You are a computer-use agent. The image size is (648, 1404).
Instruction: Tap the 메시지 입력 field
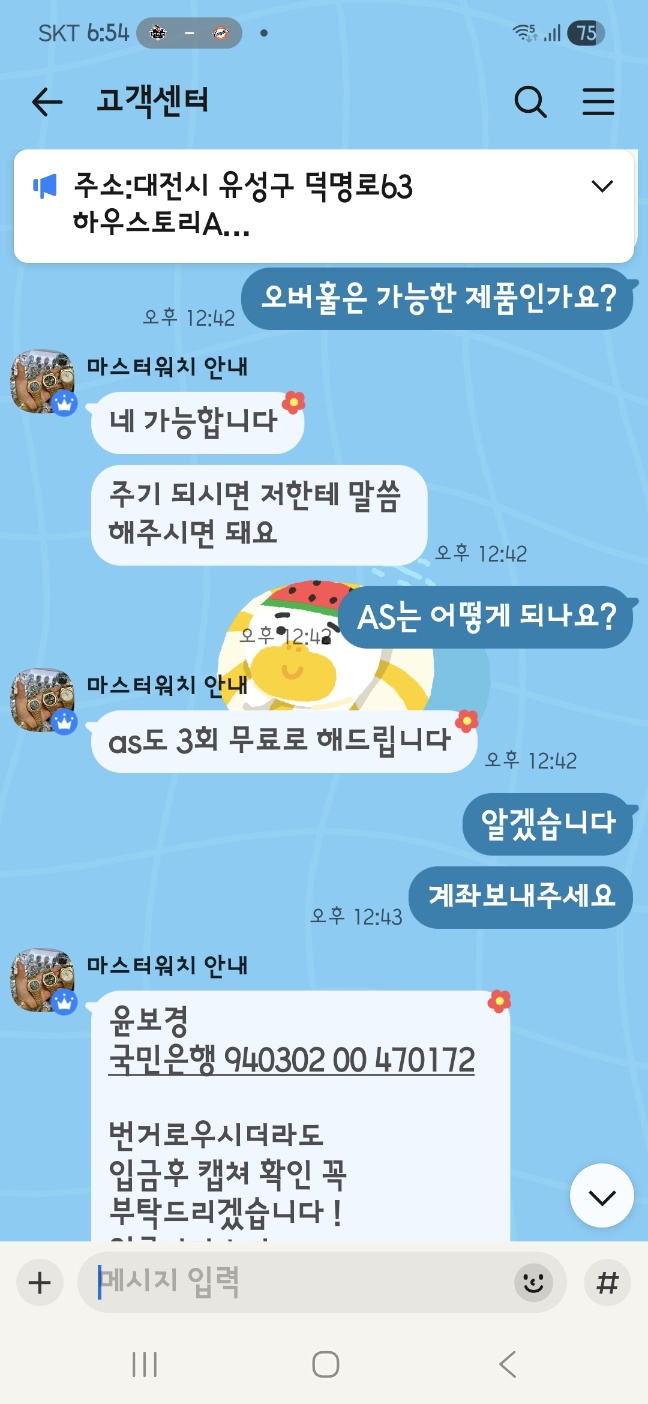click(x=303, y=1283)
